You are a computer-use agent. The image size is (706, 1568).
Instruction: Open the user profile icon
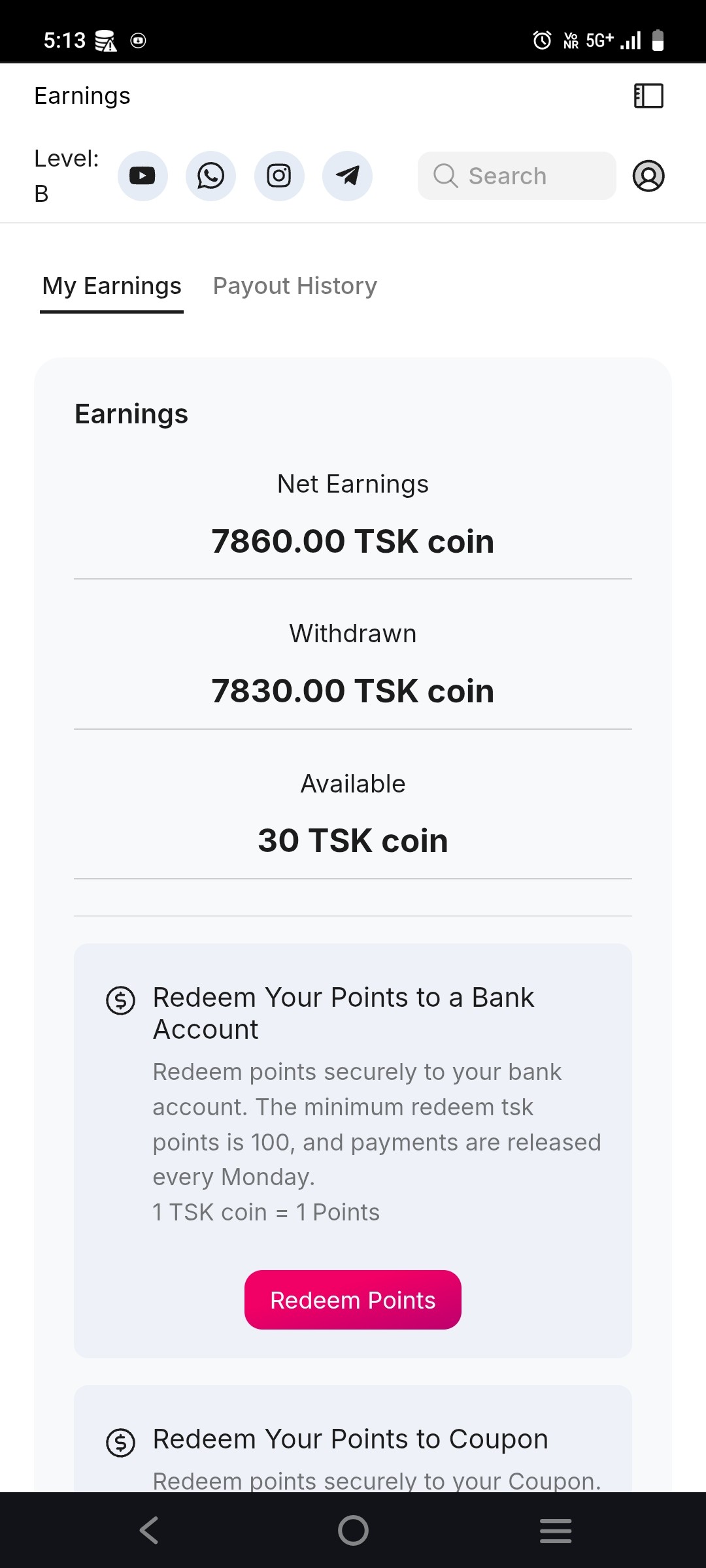[x=648, y=176]
